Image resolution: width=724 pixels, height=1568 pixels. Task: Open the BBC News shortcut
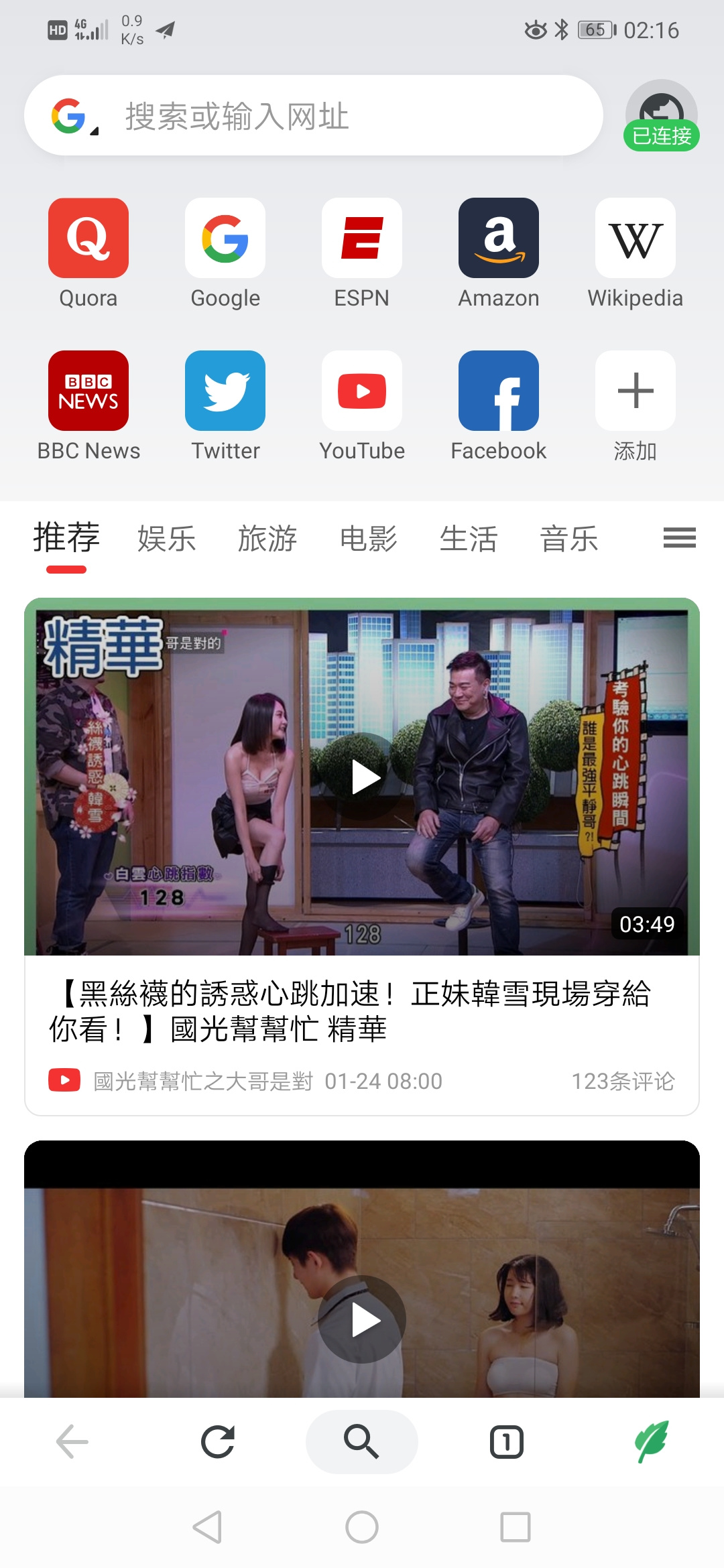tap(88, 406)
